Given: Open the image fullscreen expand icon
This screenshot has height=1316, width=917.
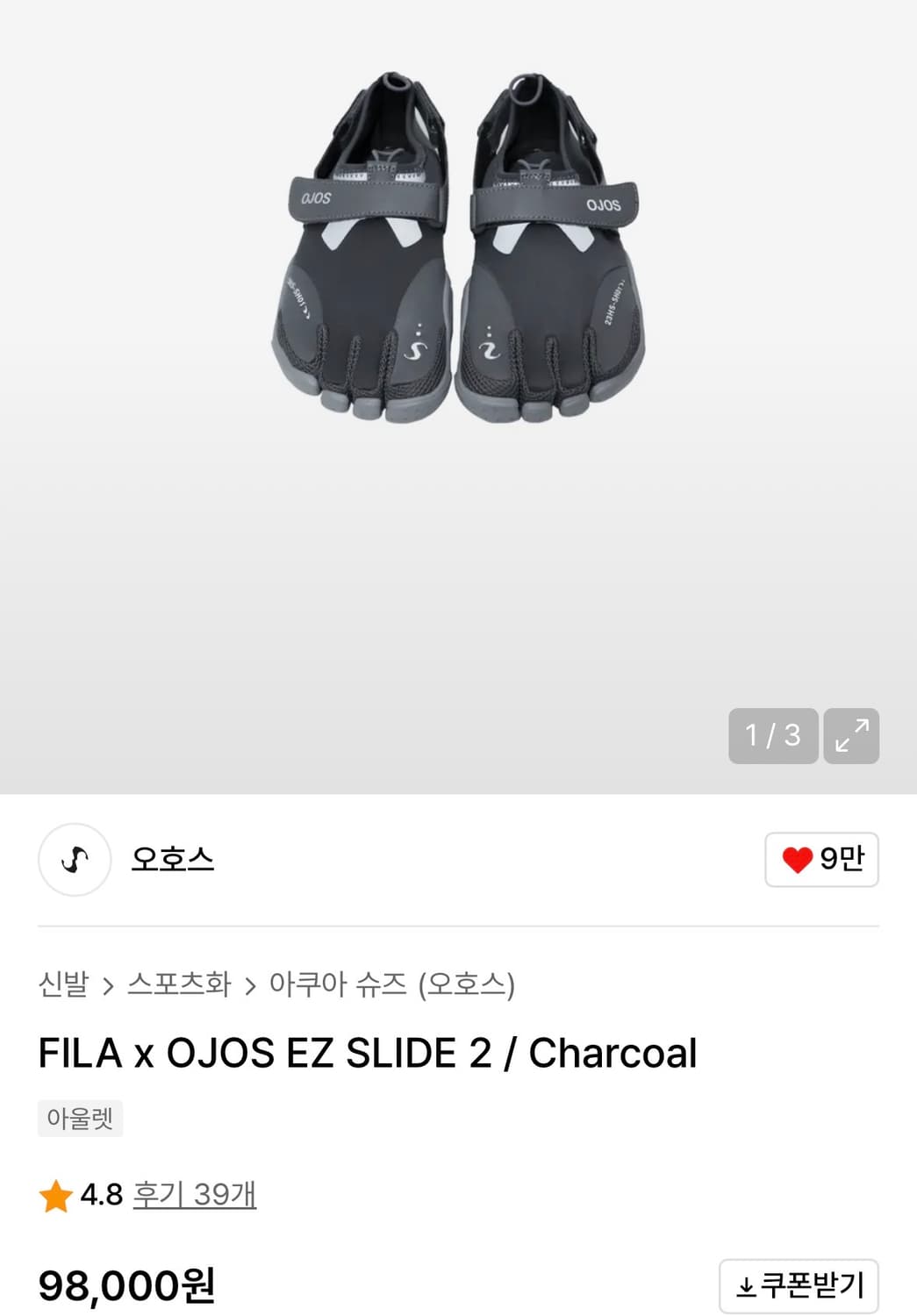Looking at the screenshot, I should point(851,736).
